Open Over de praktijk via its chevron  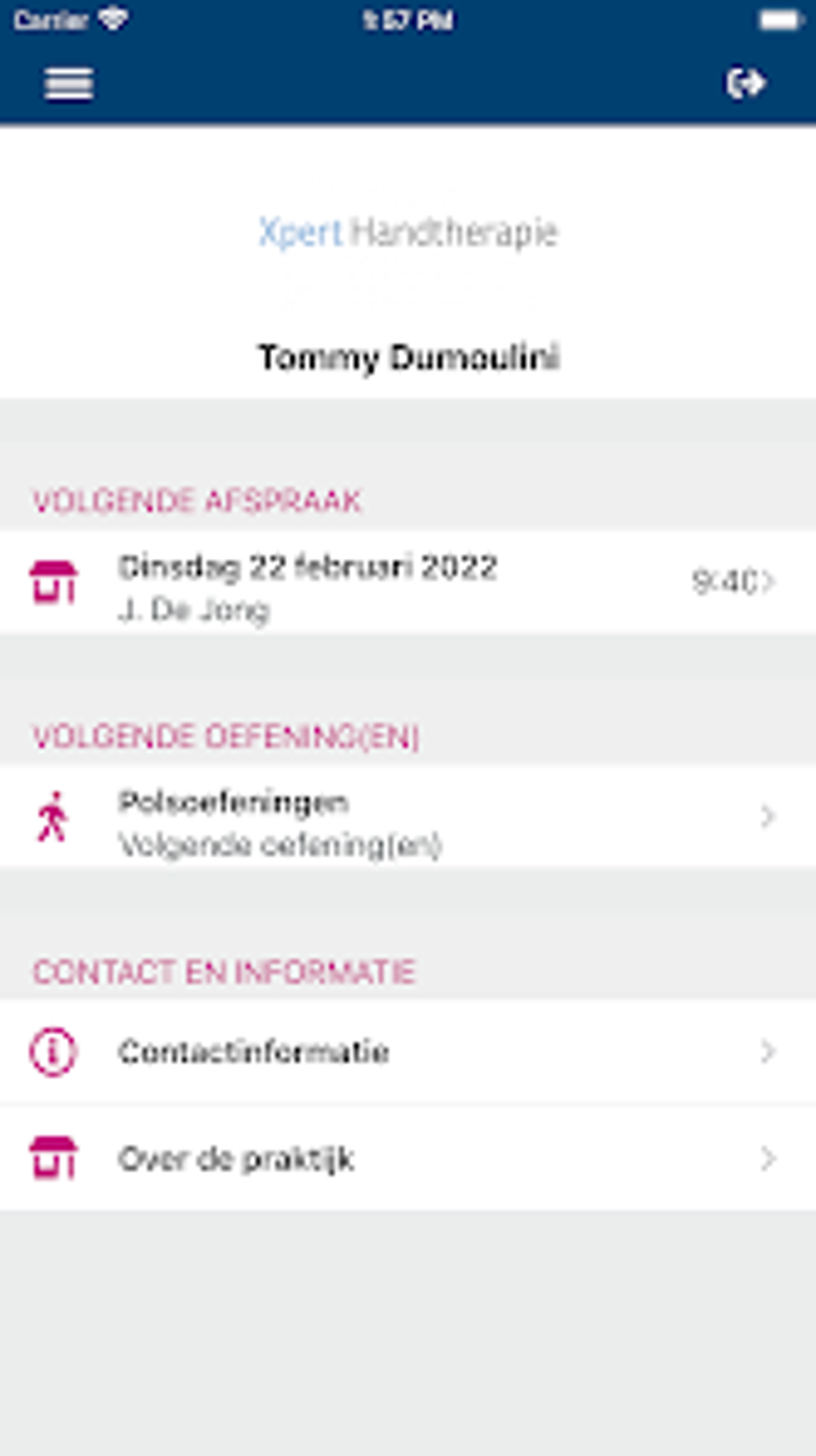[x=769, y=1157]
